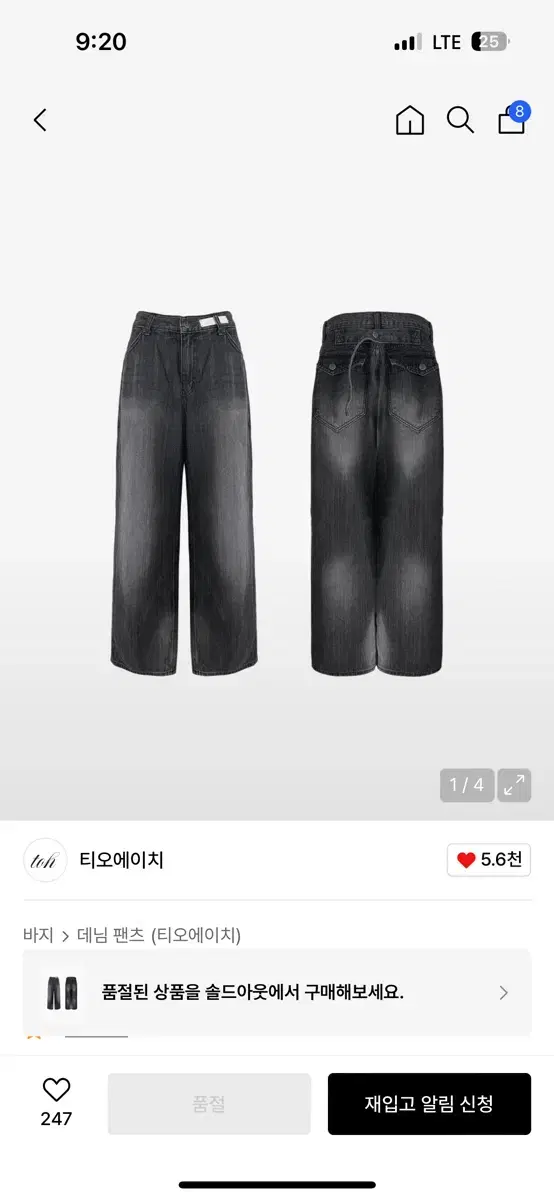This screenshot has height=1200, width=554.
Task: Open the 데님 팬츠 (티오에이치) breadcrumb
Action: [159, 935]
